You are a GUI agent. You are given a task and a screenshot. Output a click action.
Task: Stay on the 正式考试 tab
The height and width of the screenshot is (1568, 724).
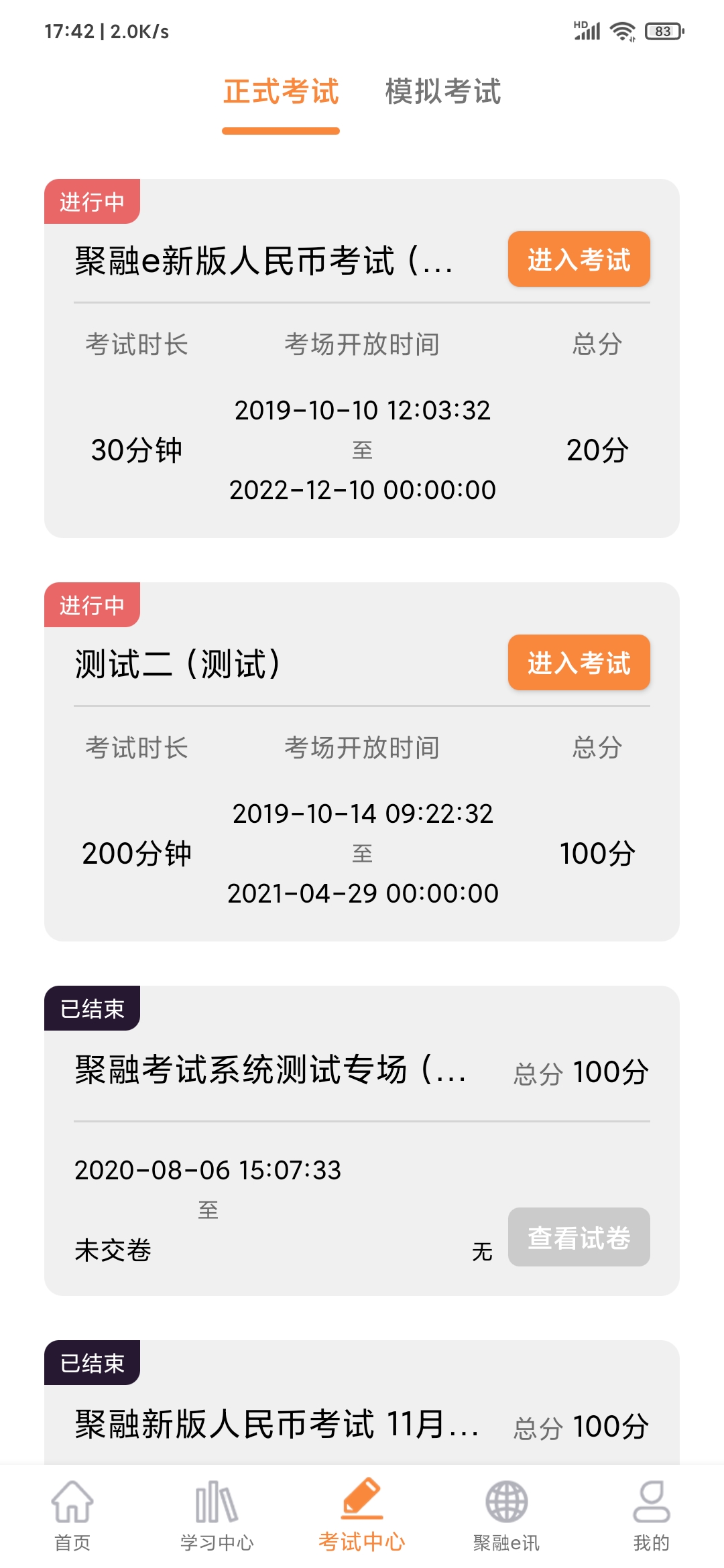[x=282, y=93]
